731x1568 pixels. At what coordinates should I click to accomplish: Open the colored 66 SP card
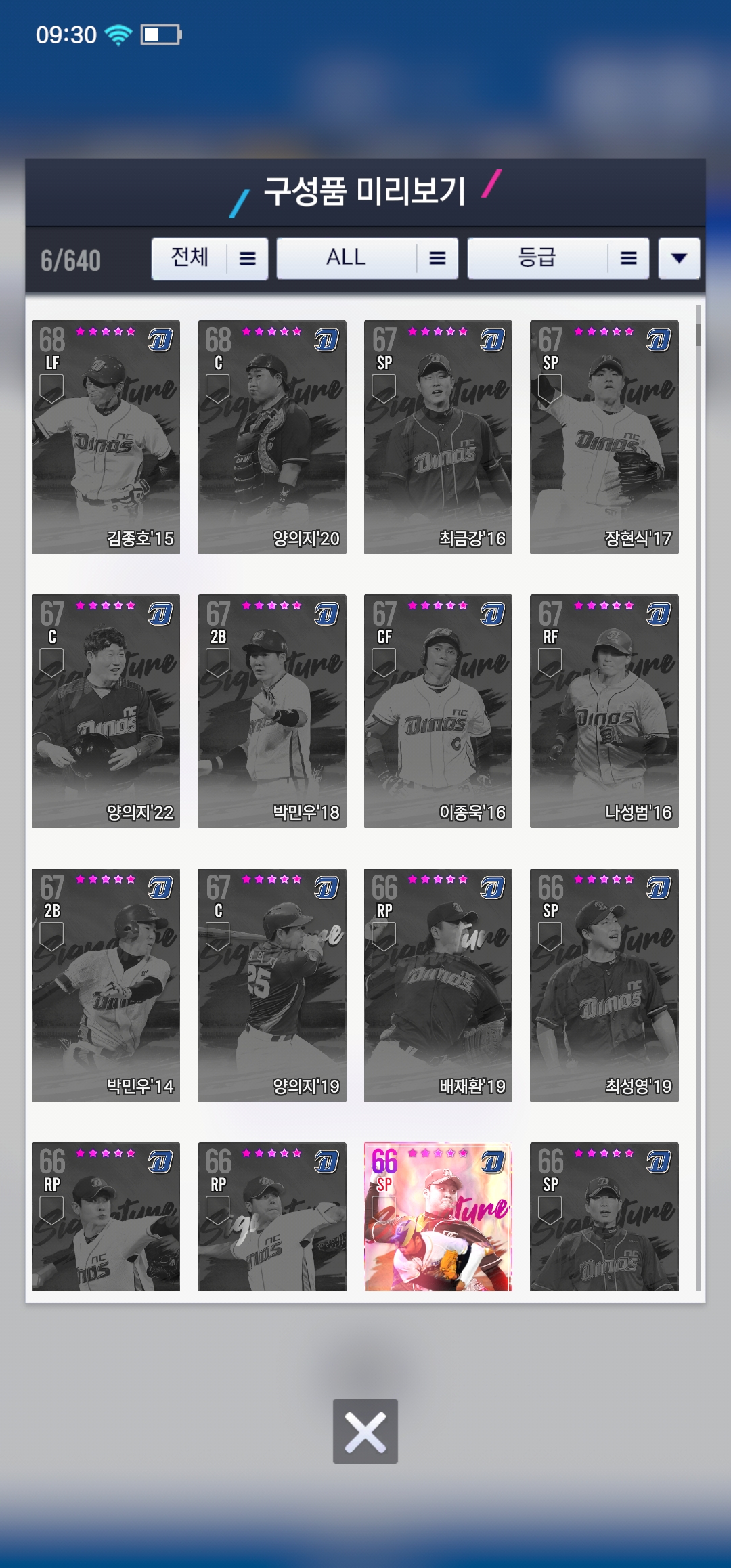[x=438, y=1217]
